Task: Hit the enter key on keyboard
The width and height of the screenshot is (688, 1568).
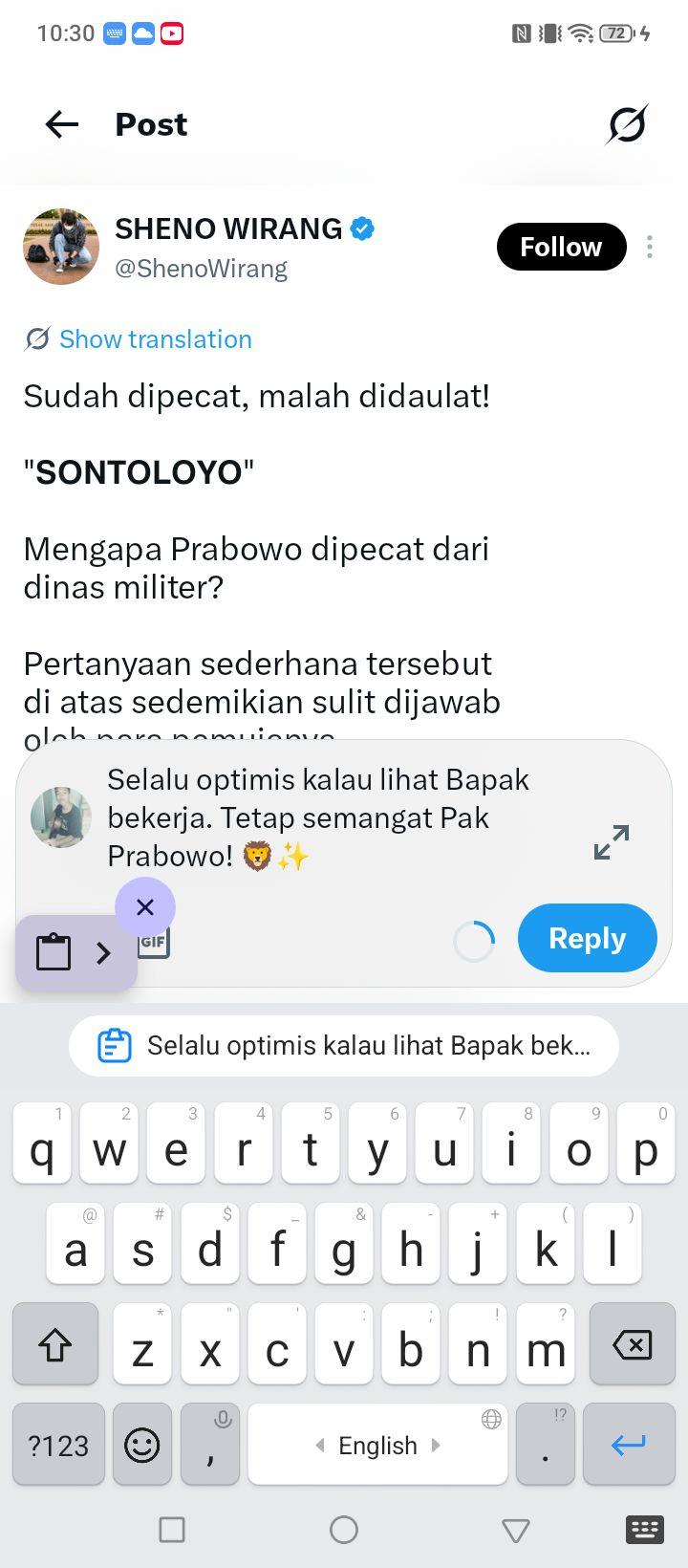Action: click(629, 1445)
